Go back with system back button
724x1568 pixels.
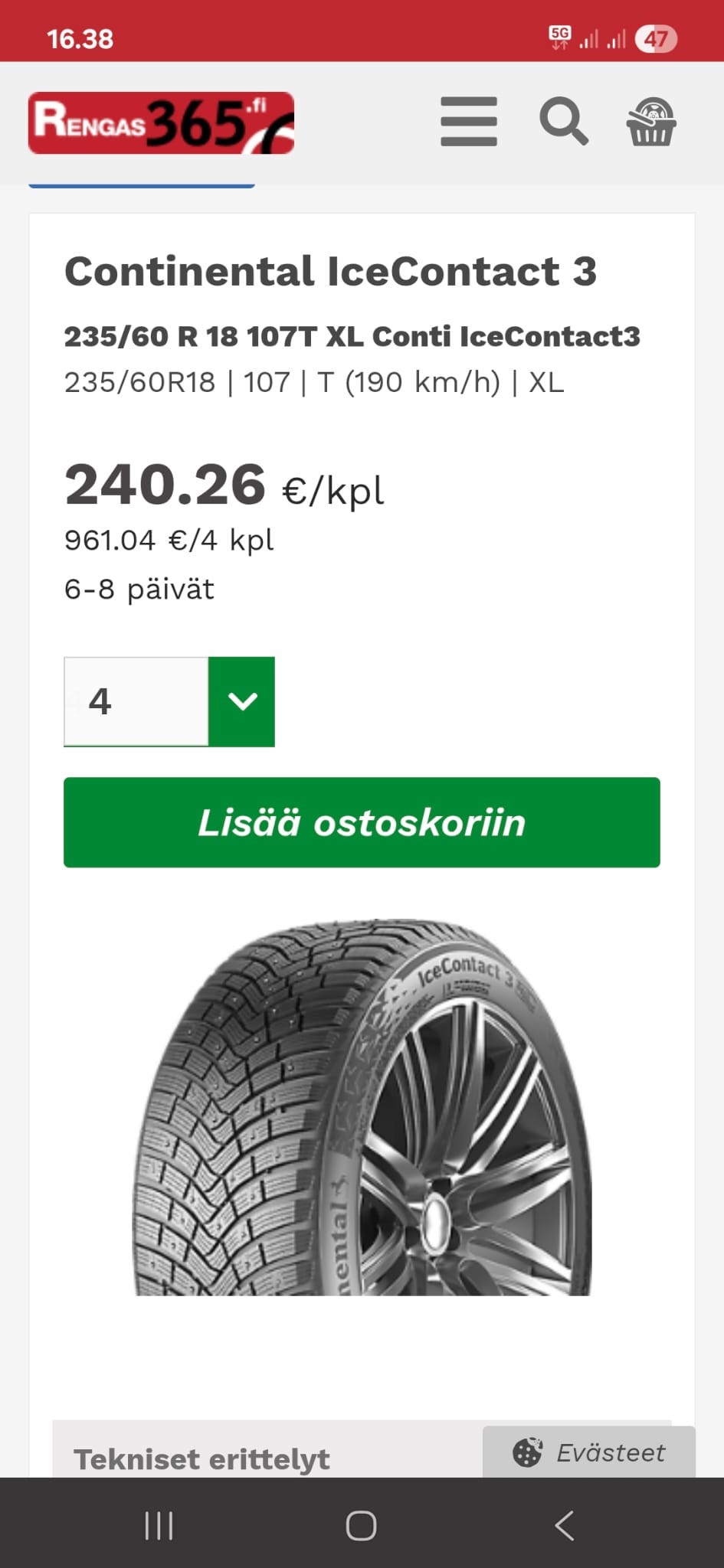coord(565,1525)
